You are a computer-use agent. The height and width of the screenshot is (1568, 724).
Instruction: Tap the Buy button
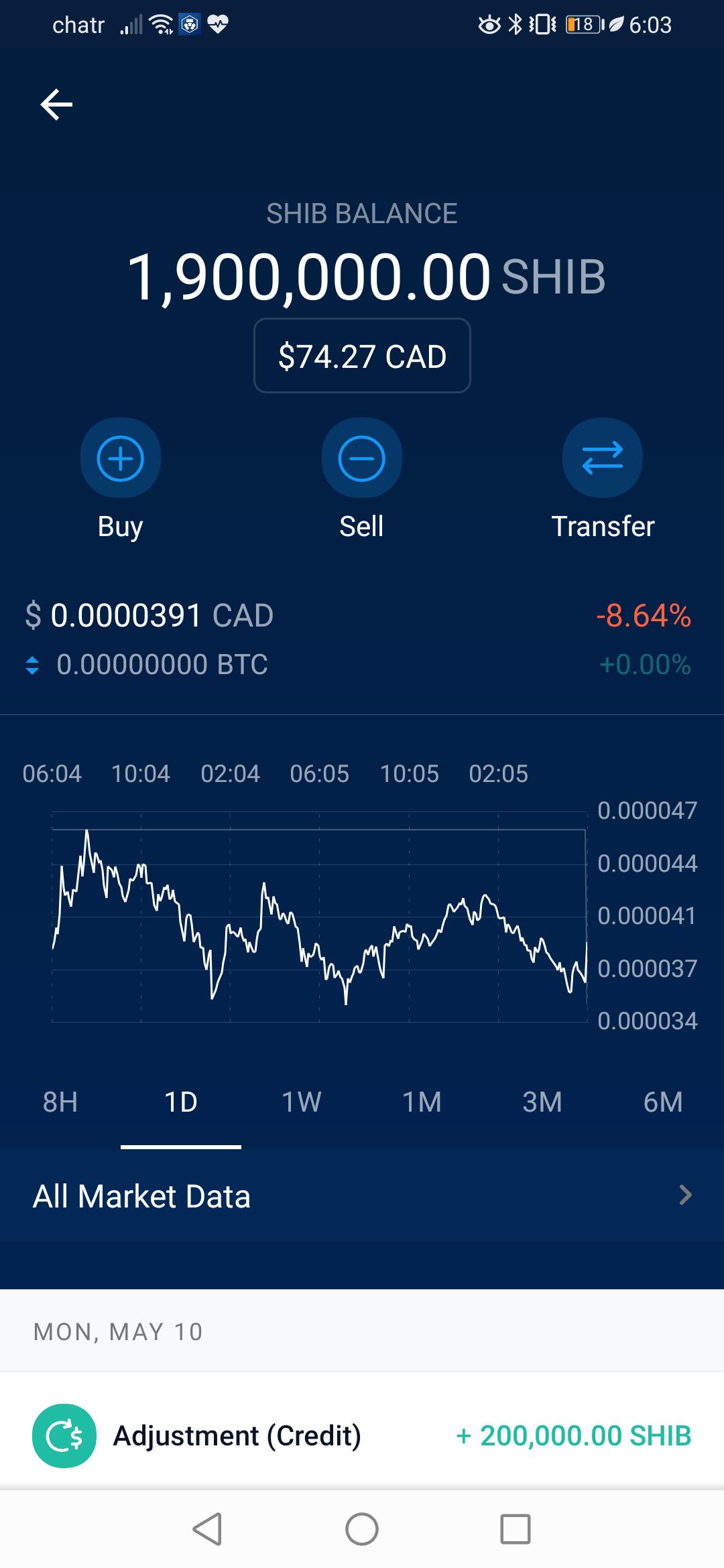coord(121,458)
